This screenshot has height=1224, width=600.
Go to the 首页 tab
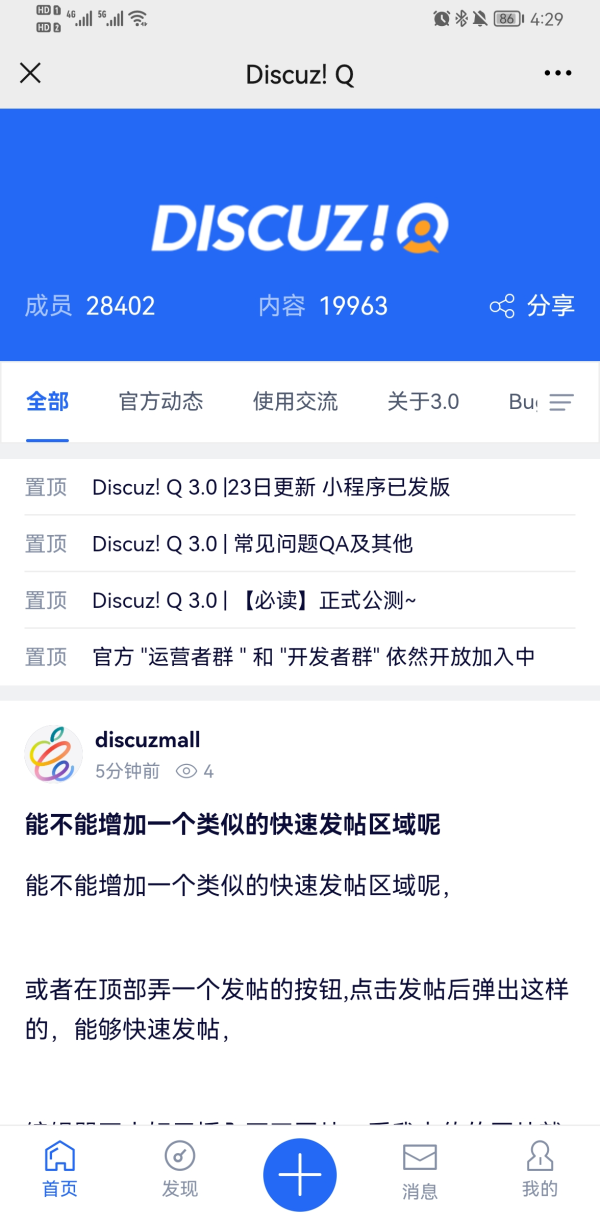point(60,1168)
